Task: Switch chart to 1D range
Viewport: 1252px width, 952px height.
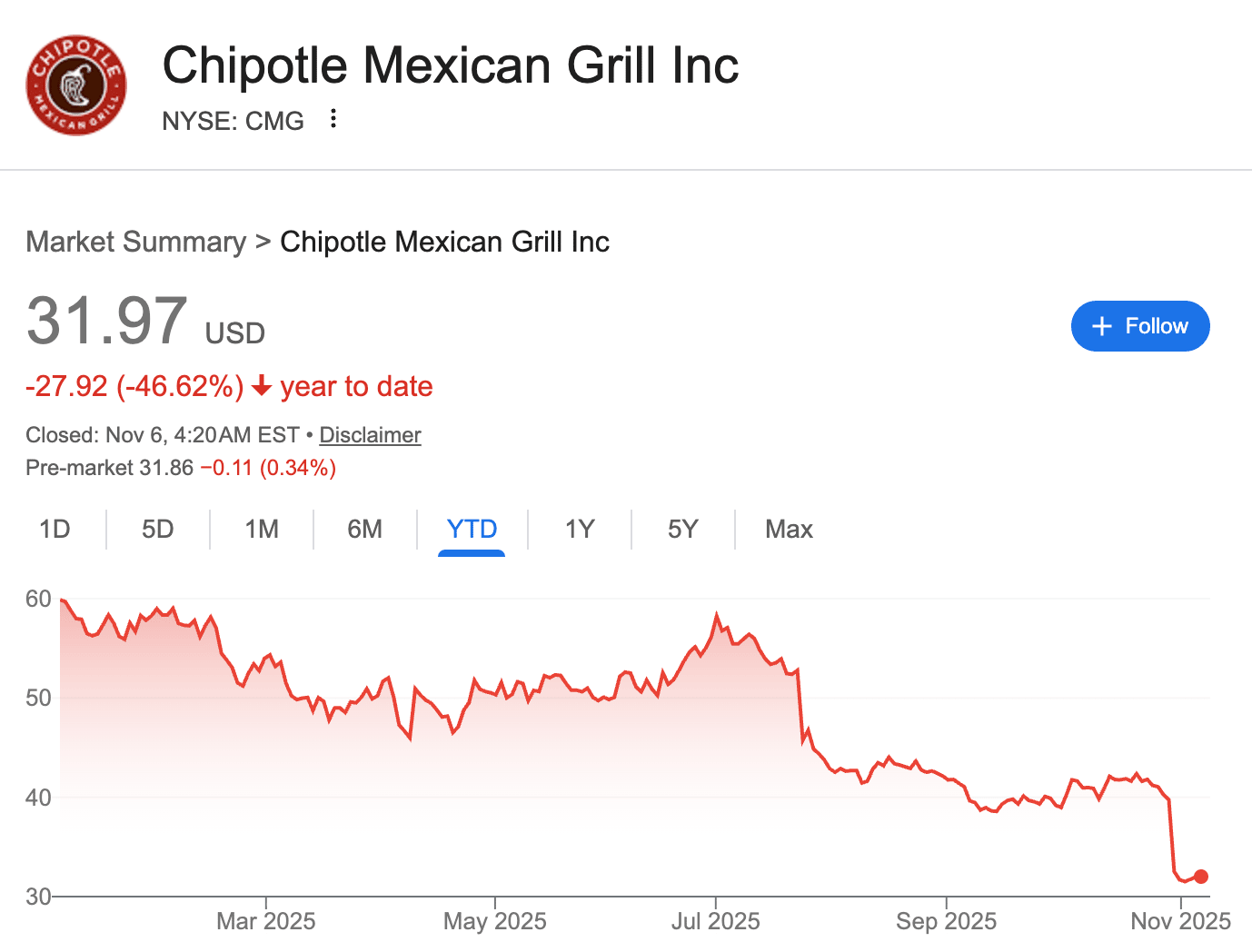Action: pyautogui.click(x=55, y=529)
